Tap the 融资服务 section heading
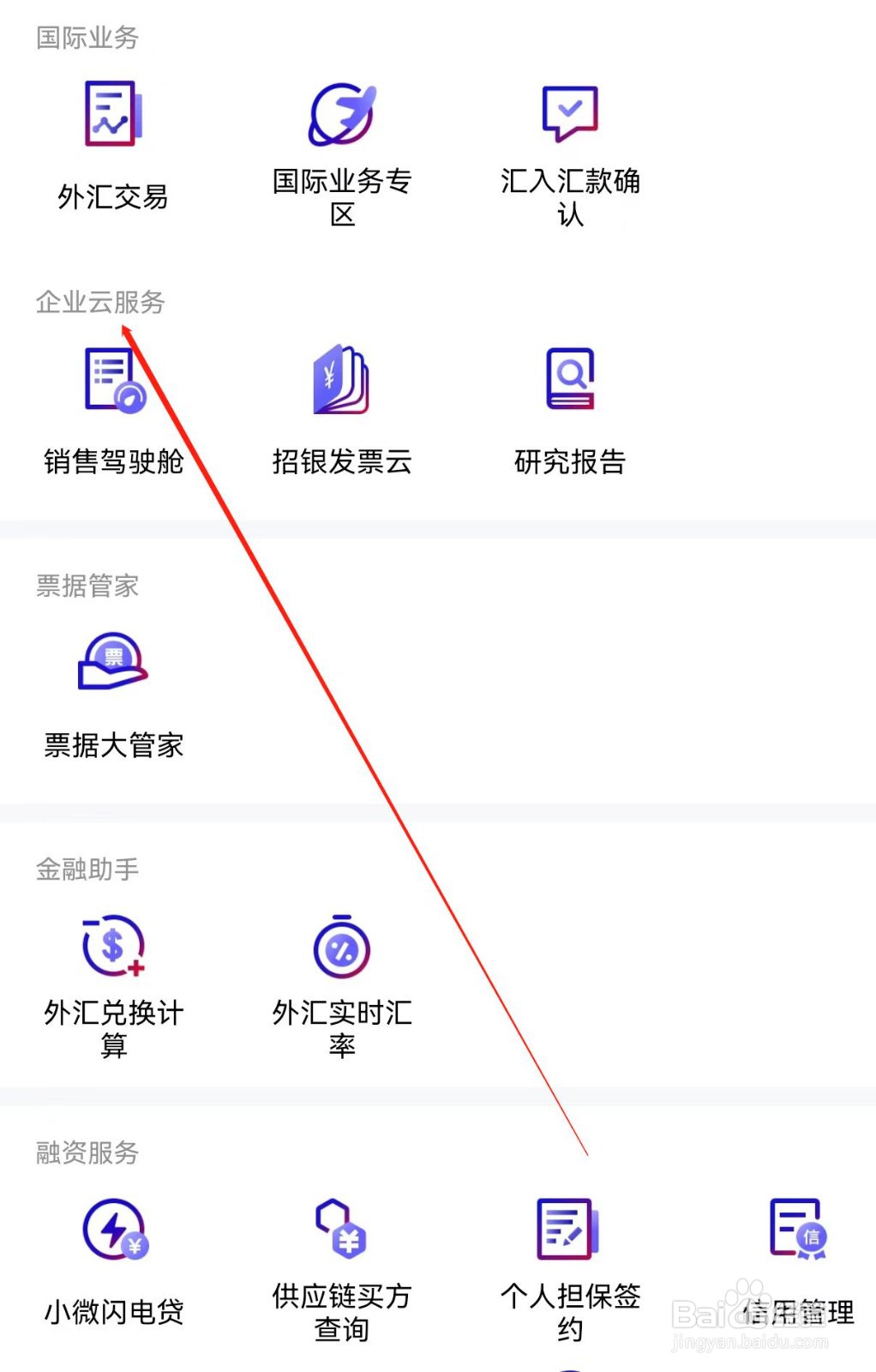876x1372 pixels. click(87, 1153)
